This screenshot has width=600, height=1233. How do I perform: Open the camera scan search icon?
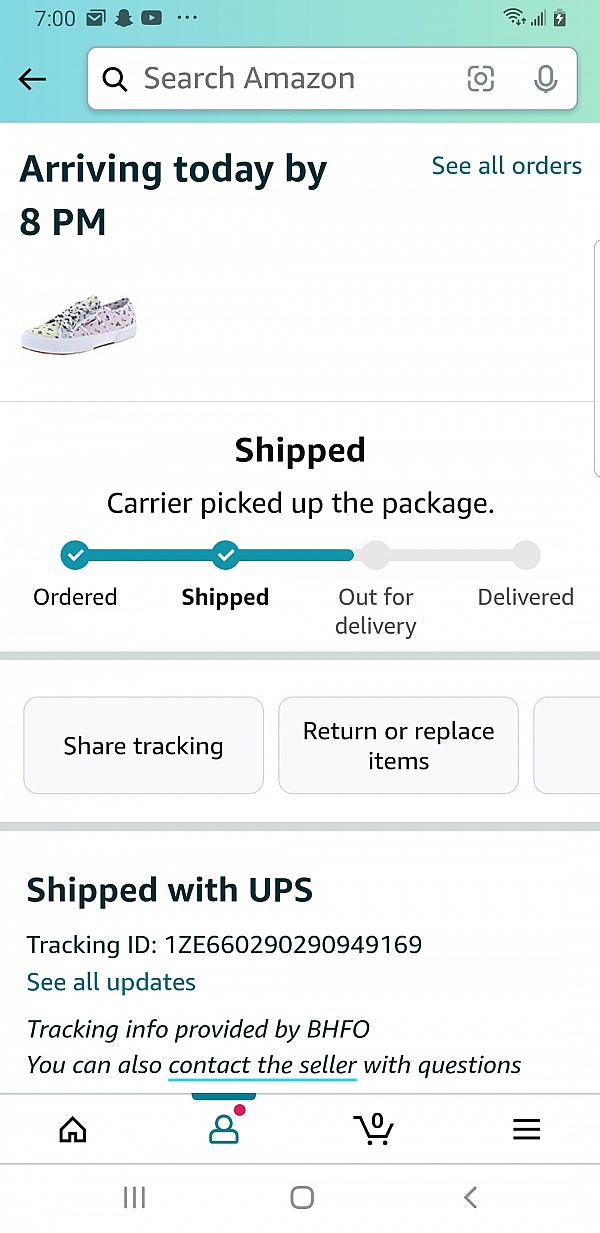tap(481, 79)
